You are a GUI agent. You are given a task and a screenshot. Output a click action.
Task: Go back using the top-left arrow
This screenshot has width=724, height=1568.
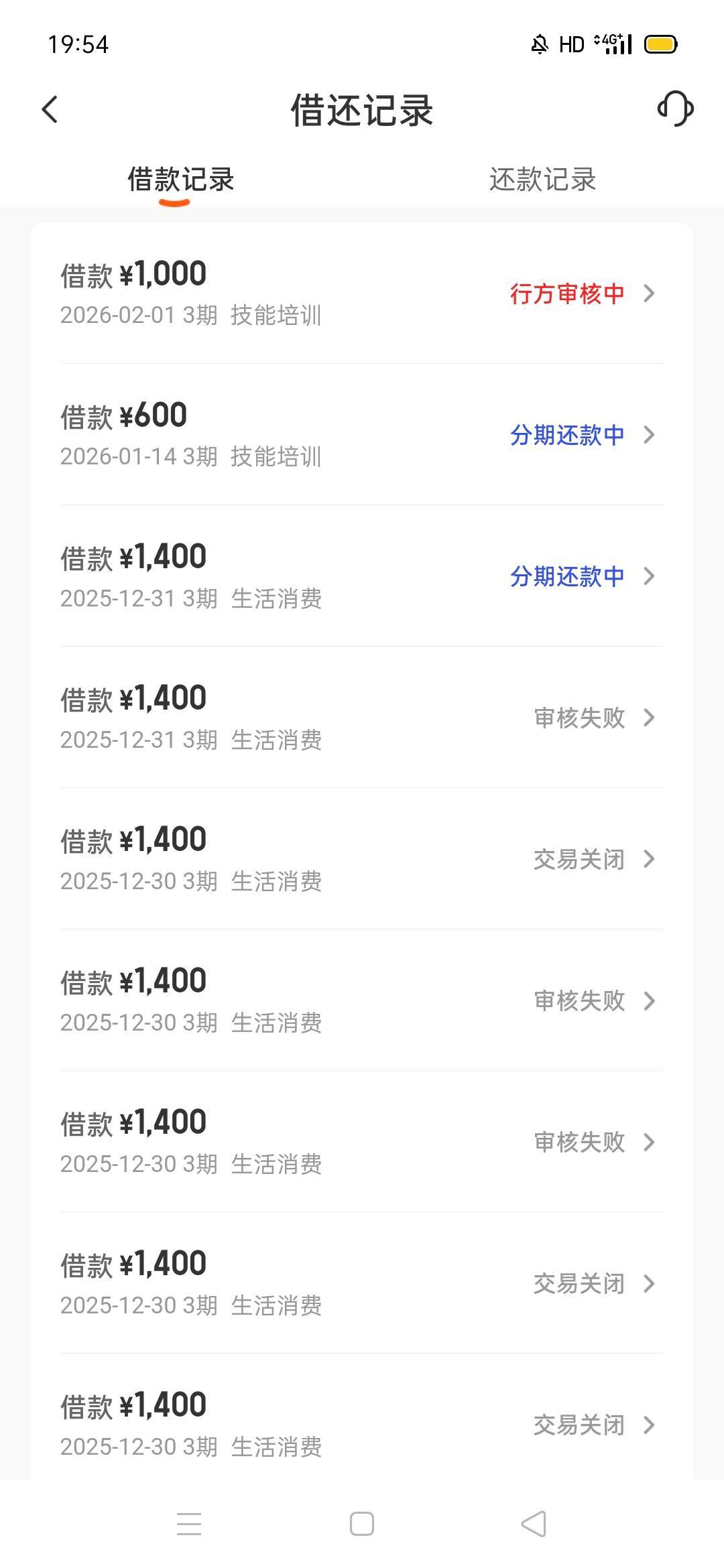pos(50,109)
